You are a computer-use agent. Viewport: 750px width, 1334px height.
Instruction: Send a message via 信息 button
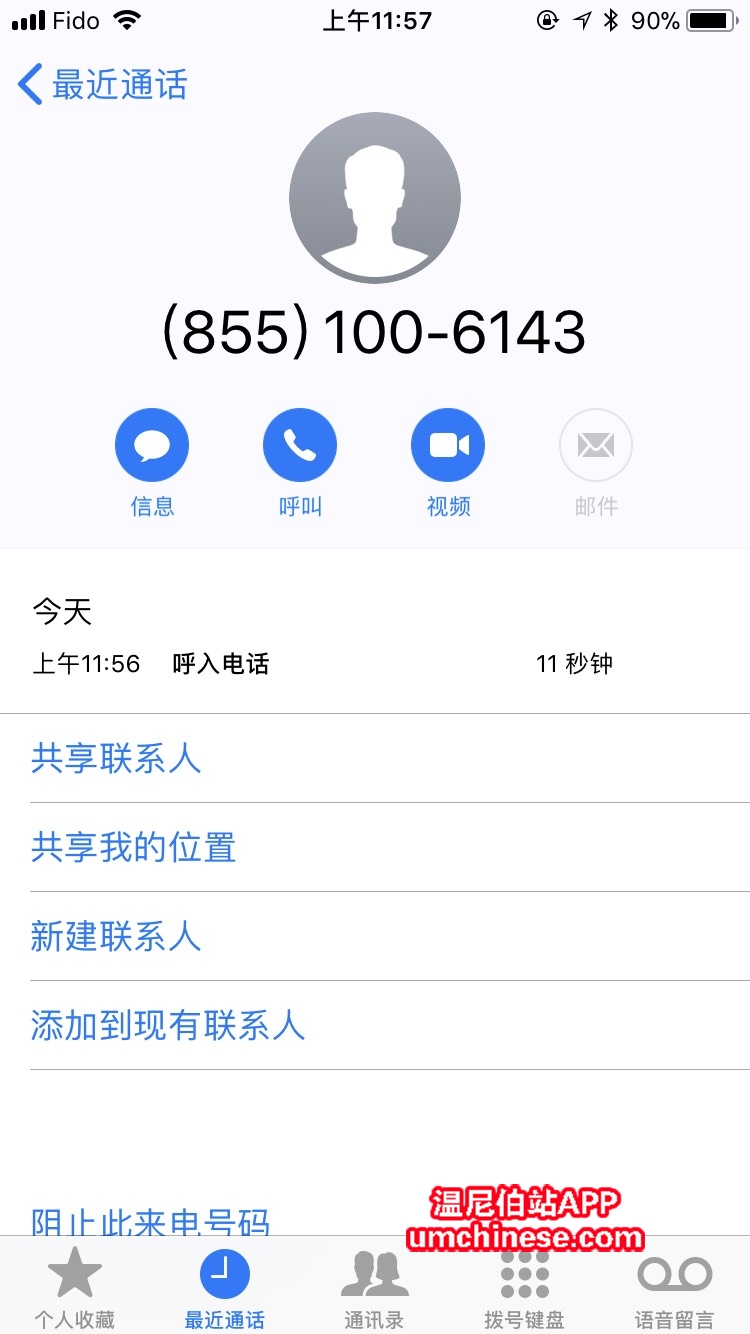[x=152, y=446]
